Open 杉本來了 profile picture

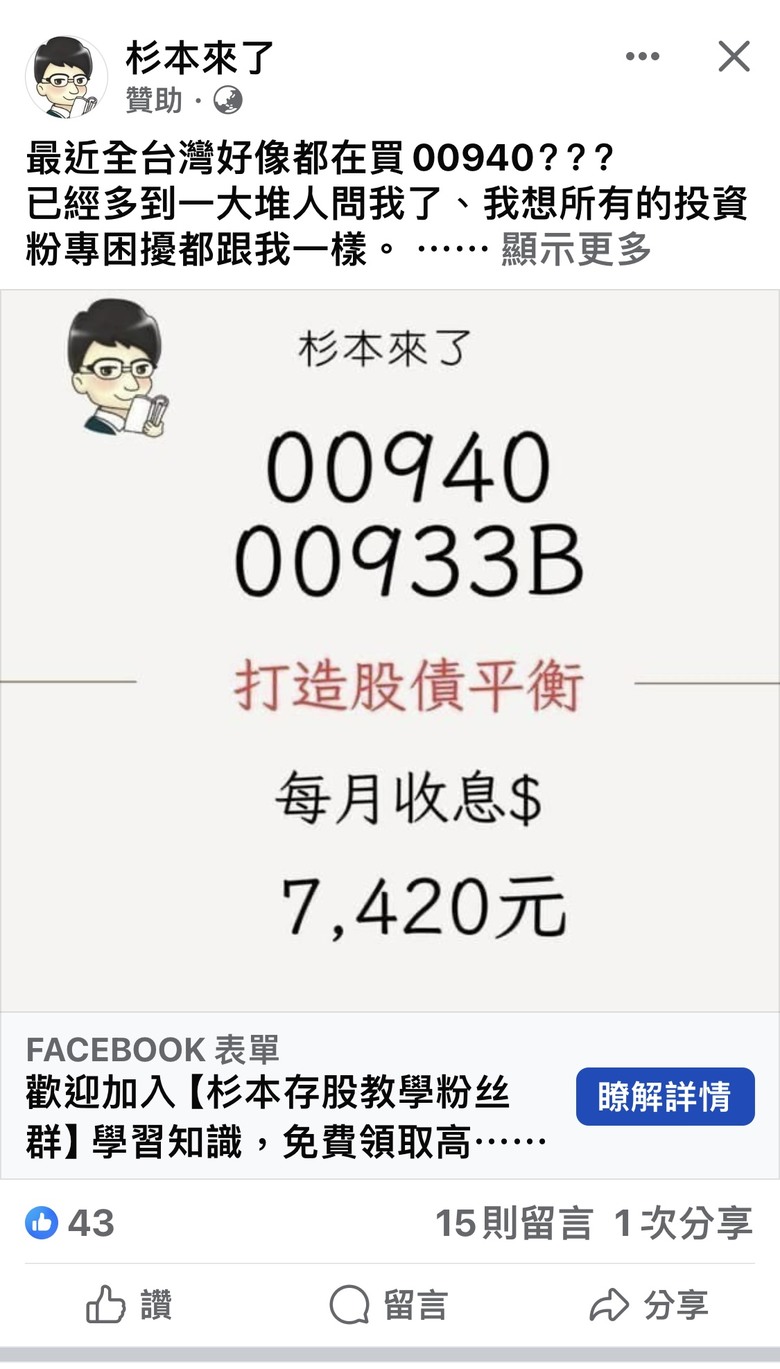pos(66,76)
